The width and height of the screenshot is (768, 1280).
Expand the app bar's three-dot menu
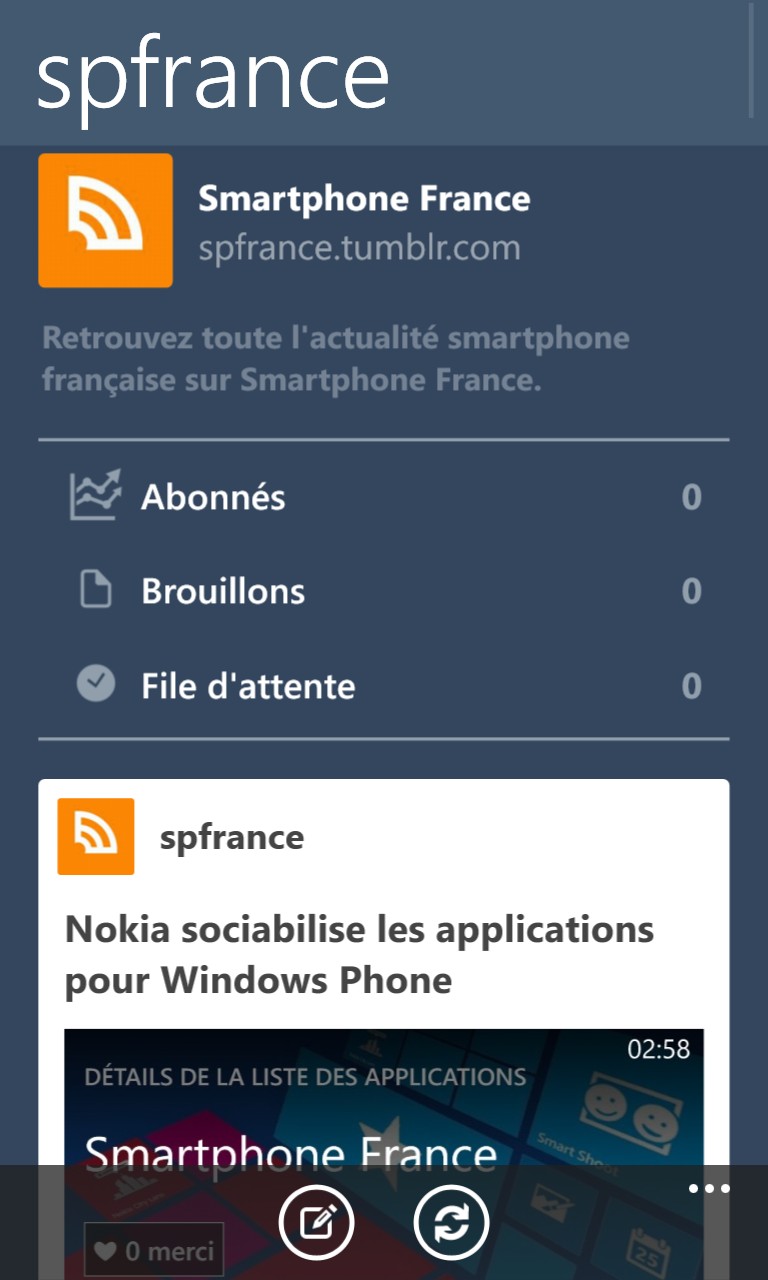pos(709,1189)
